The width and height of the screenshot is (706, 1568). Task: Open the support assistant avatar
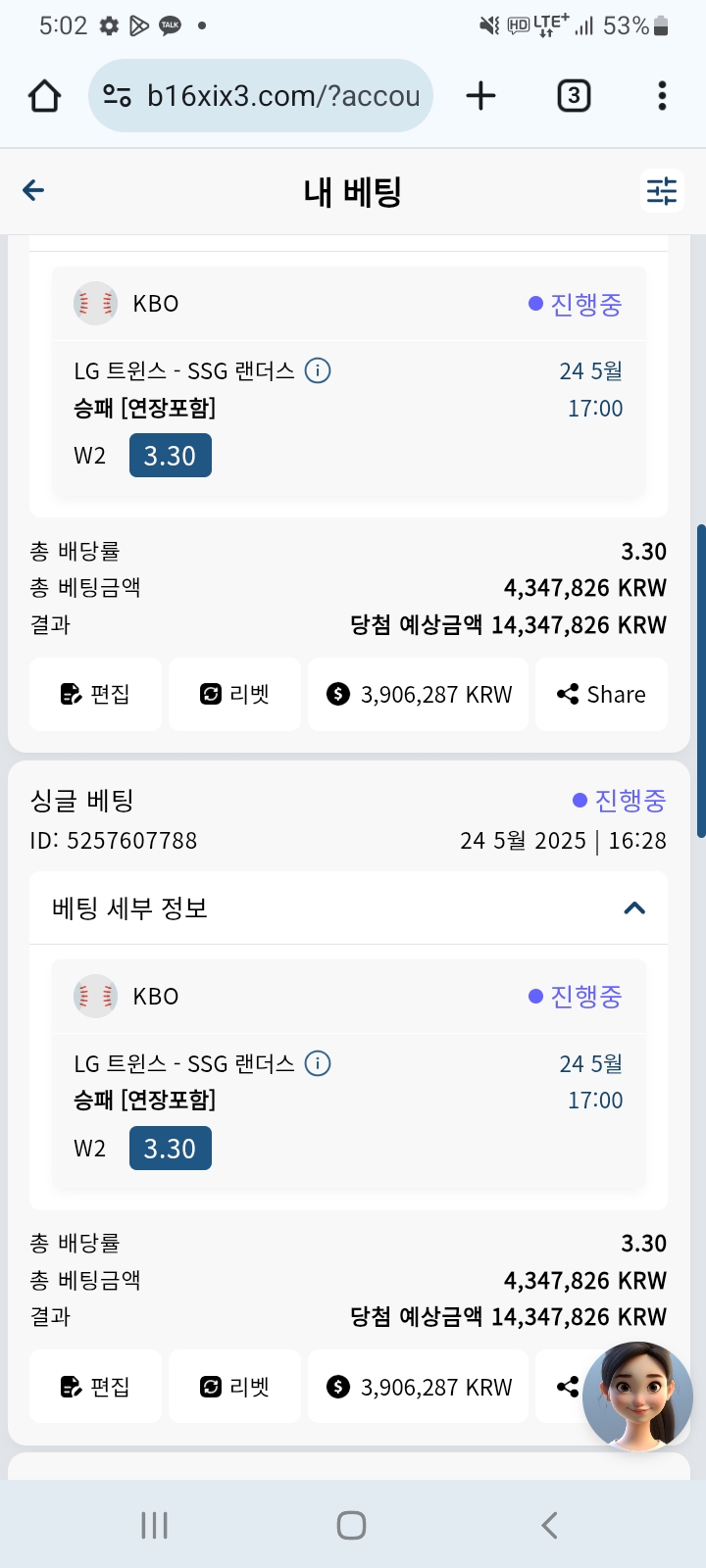pyautogui.click(x=637, y=1396)
